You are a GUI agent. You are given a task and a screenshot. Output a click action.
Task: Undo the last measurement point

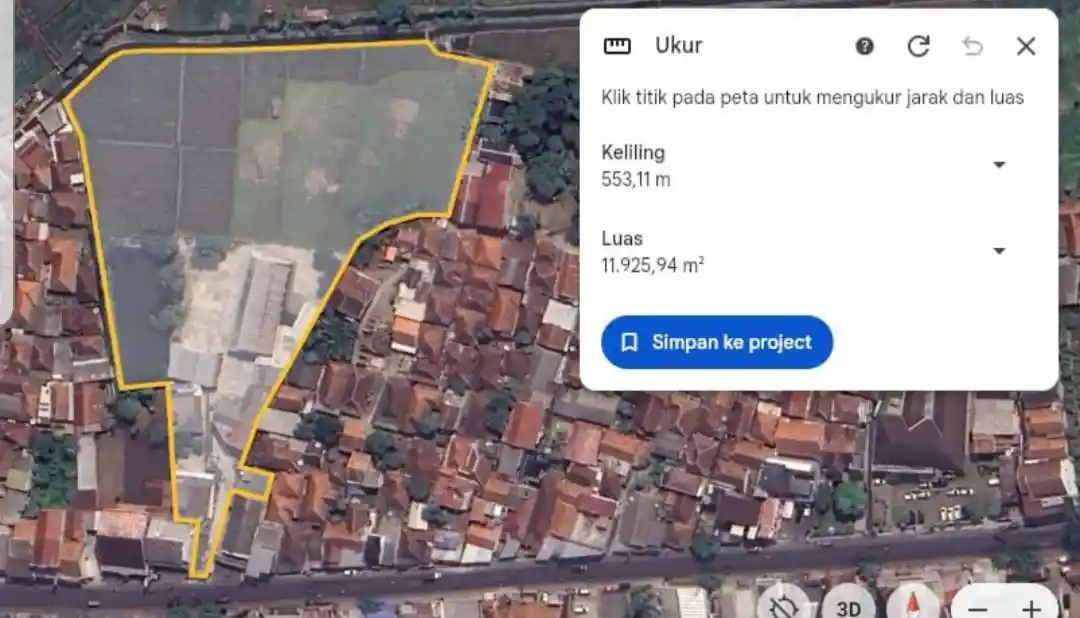pos(972,46)
